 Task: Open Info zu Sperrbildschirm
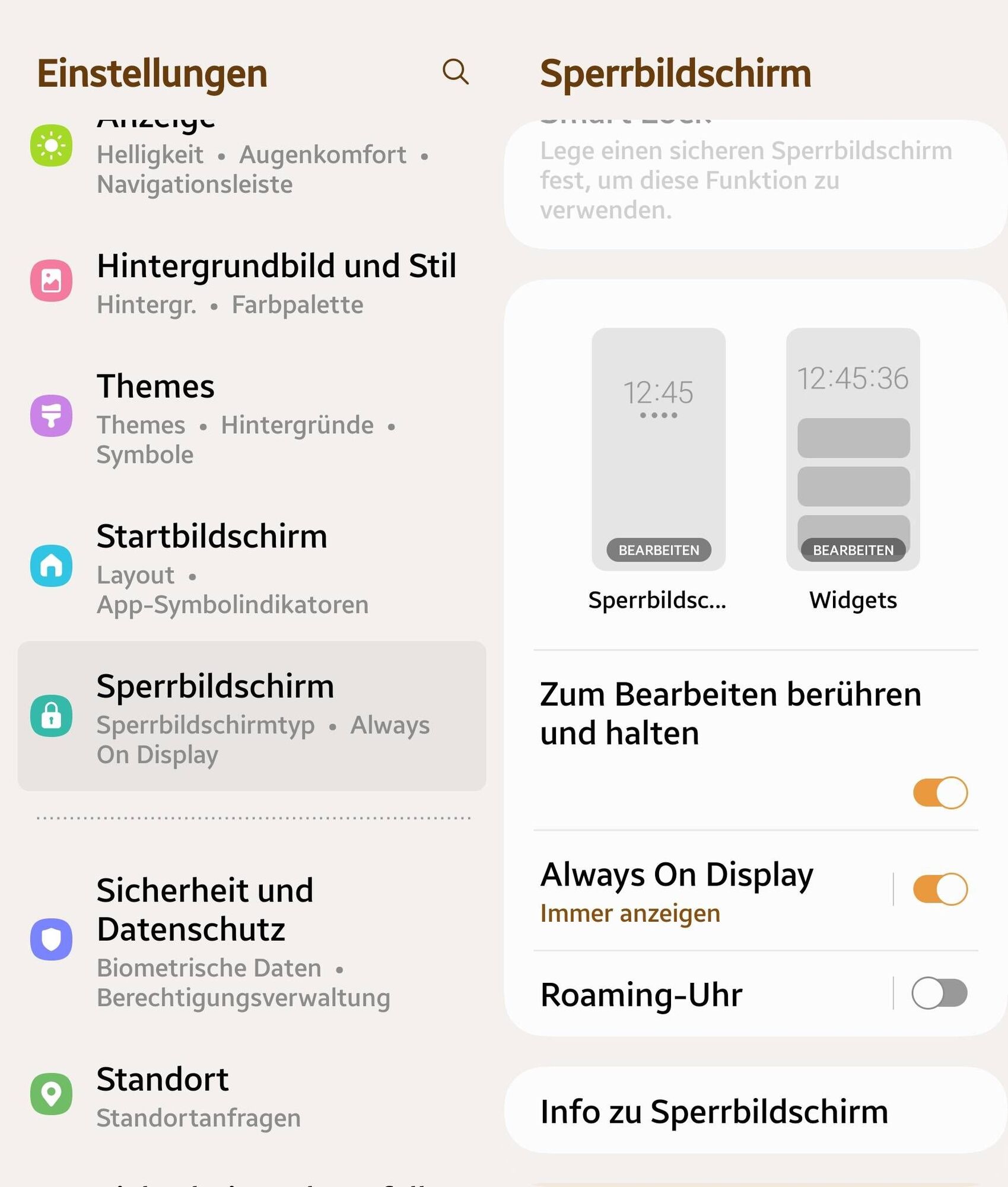point(753,1112)
